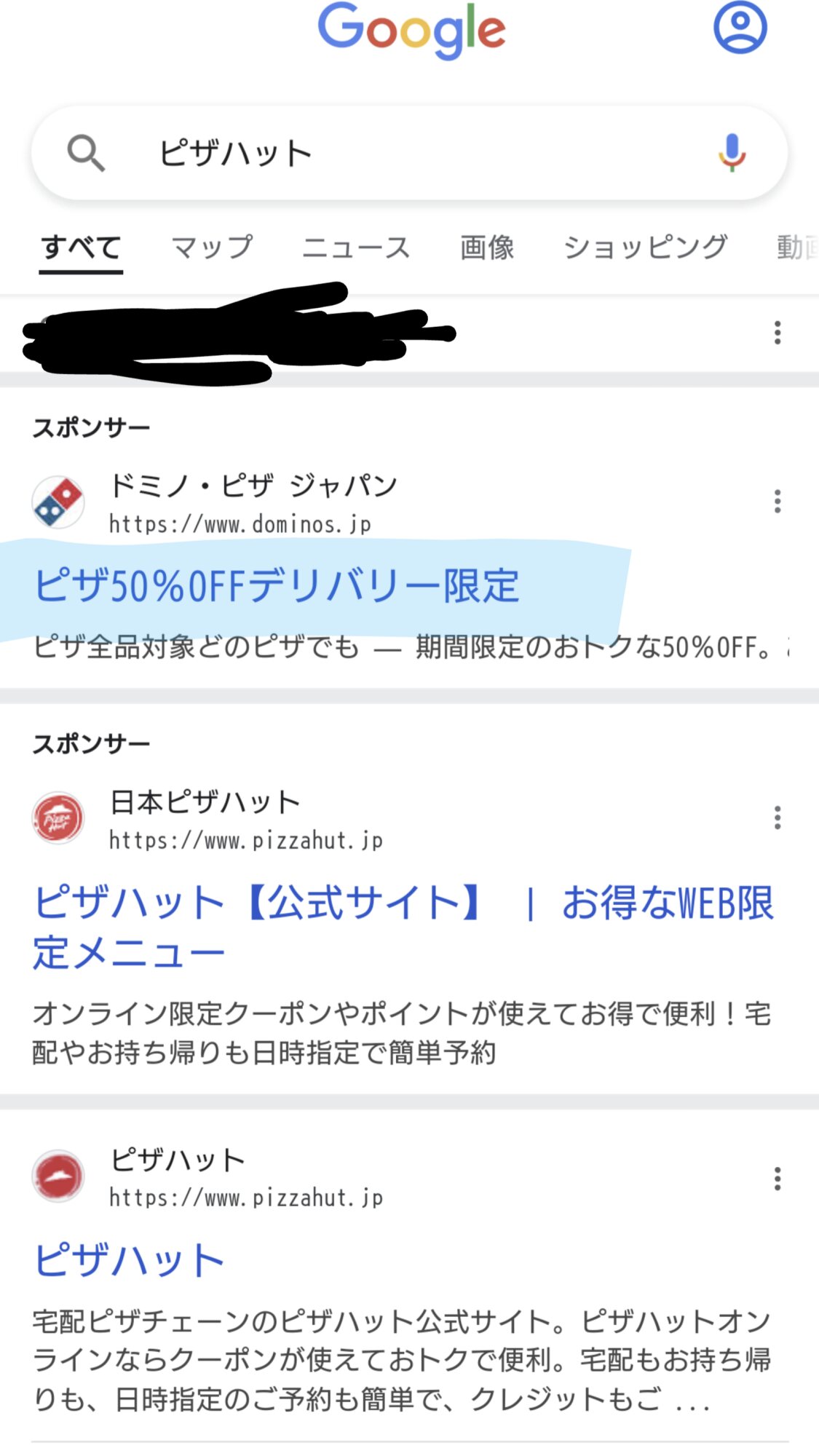Select the すべて tab
819x1456 pixels.
[x=81, y=248]
